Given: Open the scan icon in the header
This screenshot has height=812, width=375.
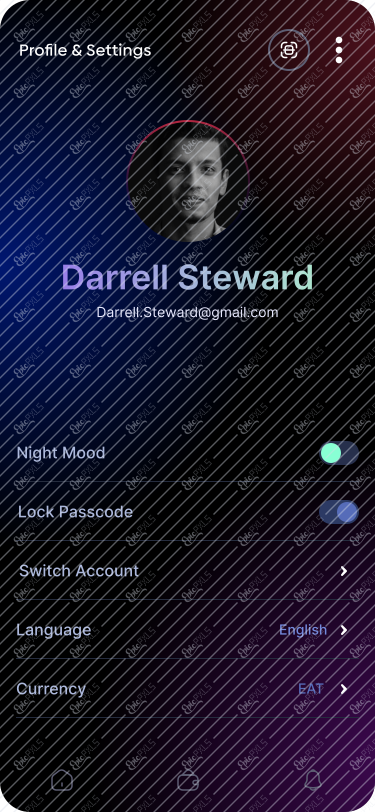Looking at the screenshot, I should (289, 50).
